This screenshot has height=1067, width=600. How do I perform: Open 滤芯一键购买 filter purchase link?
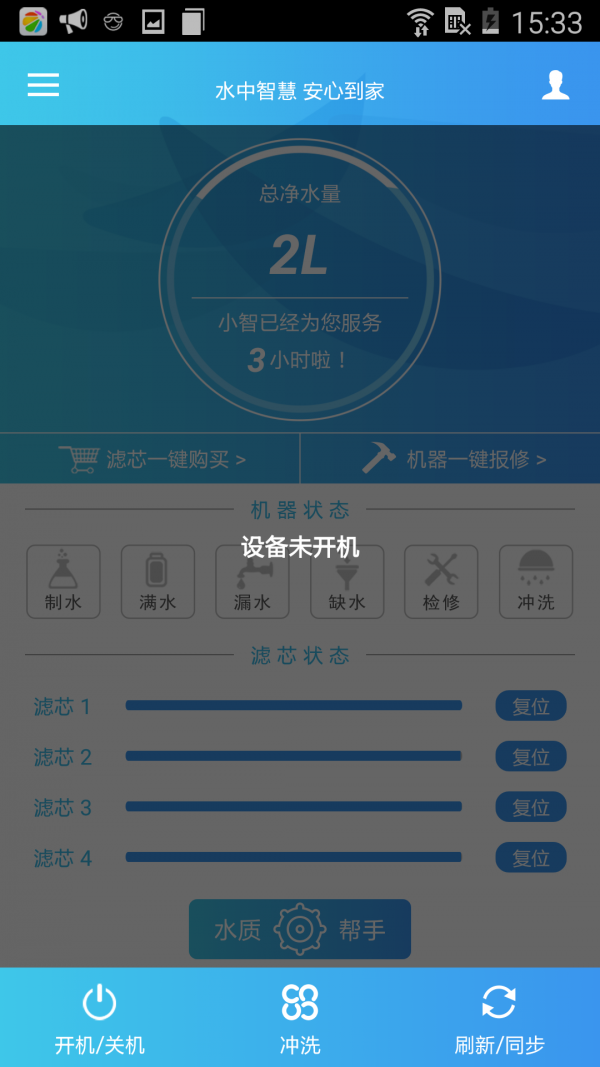pyautogui.click(x=151, y=459)
